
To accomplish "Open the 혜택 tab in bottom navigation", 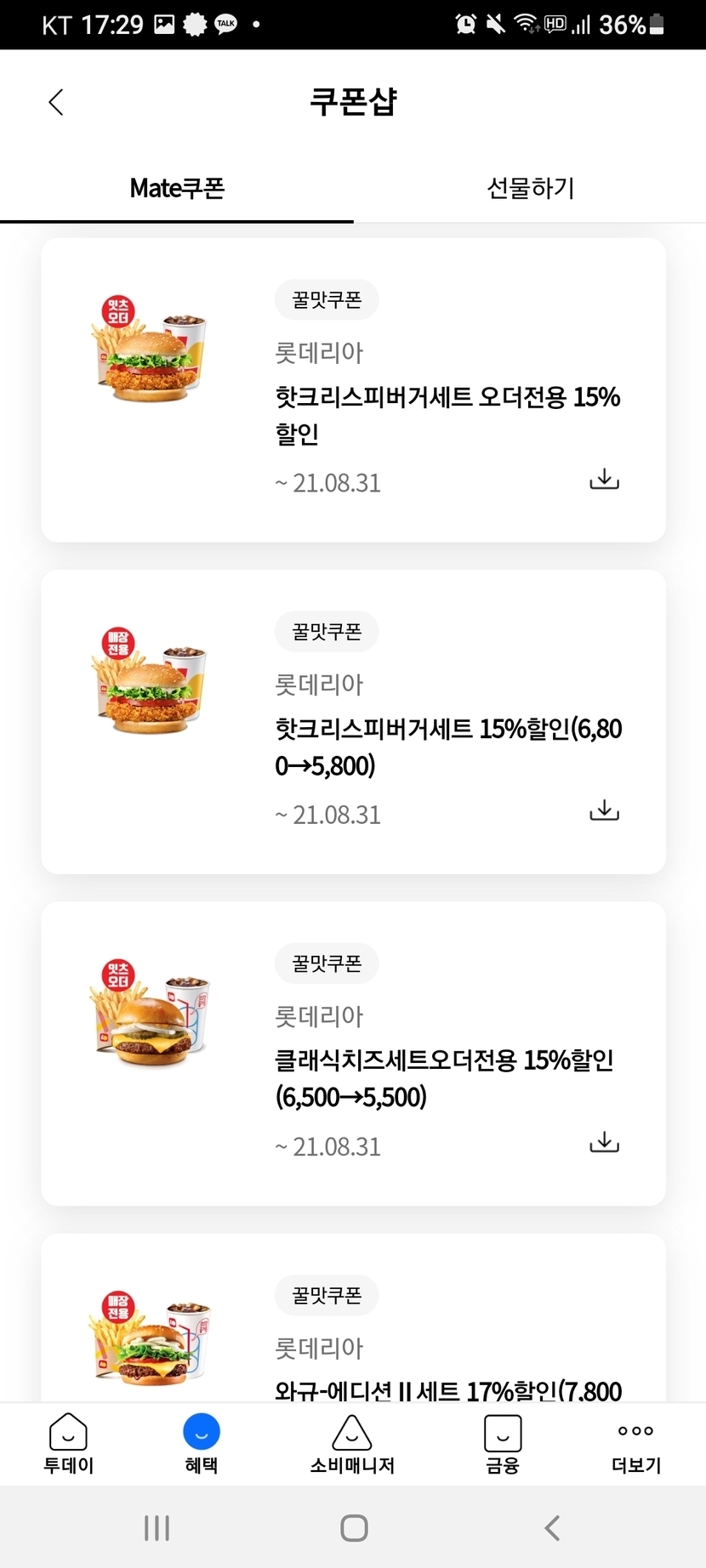I will click(x=202, y=1444).
